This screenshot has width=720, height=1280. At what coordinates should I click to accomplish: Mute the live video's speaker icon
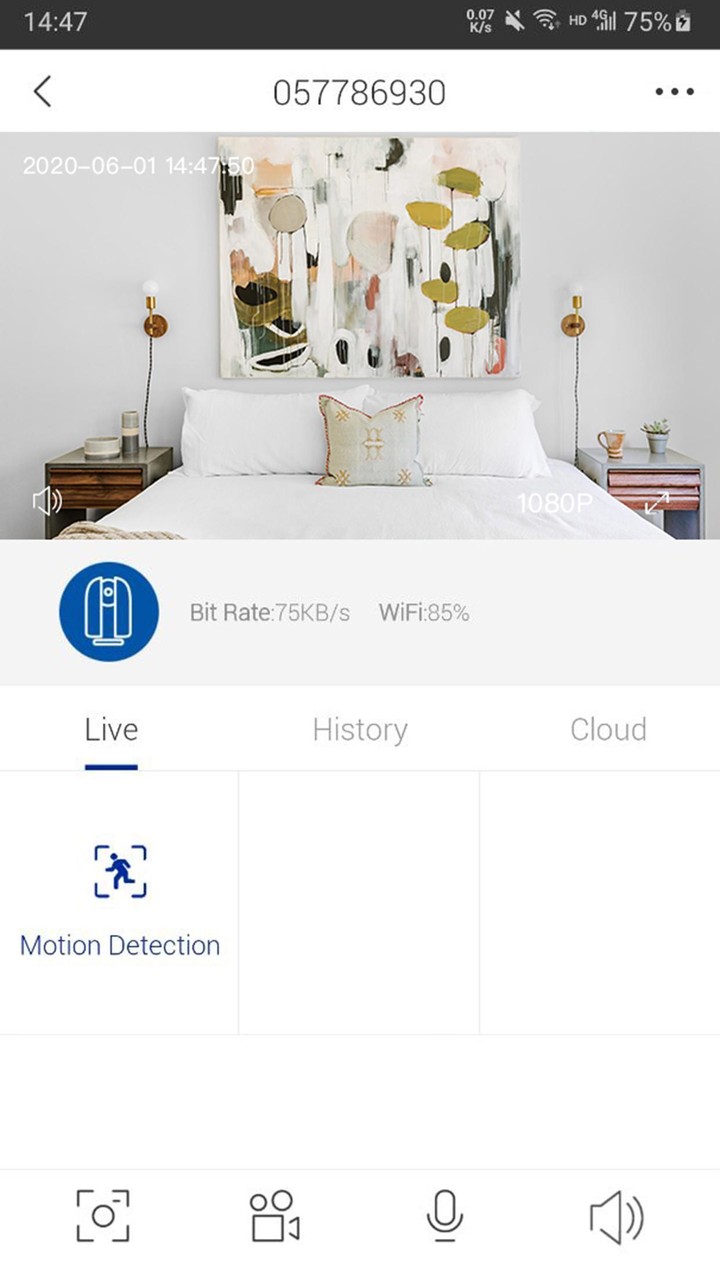[47, 501]
